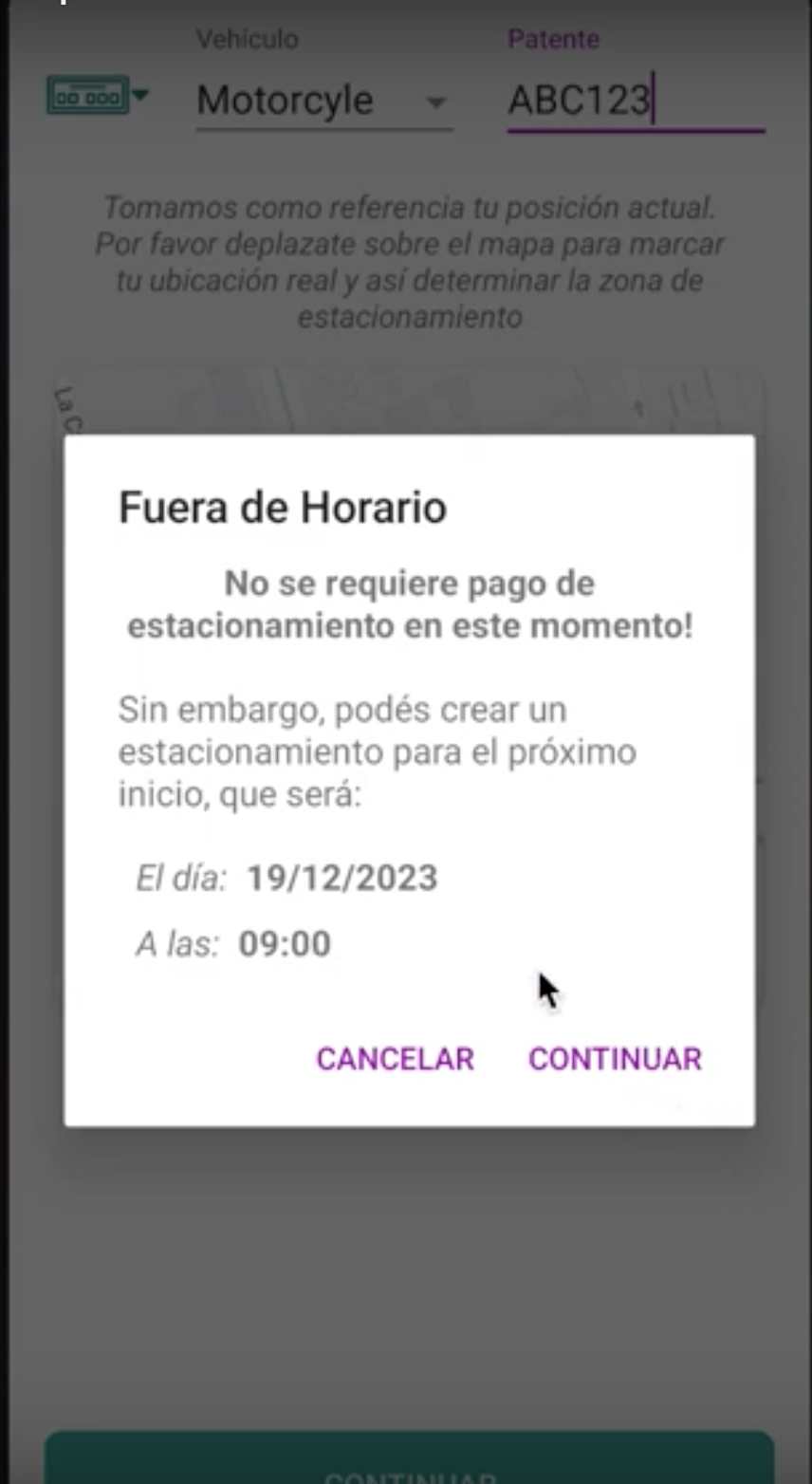Expand the license plate type selector icon
The image size is (812, 1484).
click(x=98, y=96)
